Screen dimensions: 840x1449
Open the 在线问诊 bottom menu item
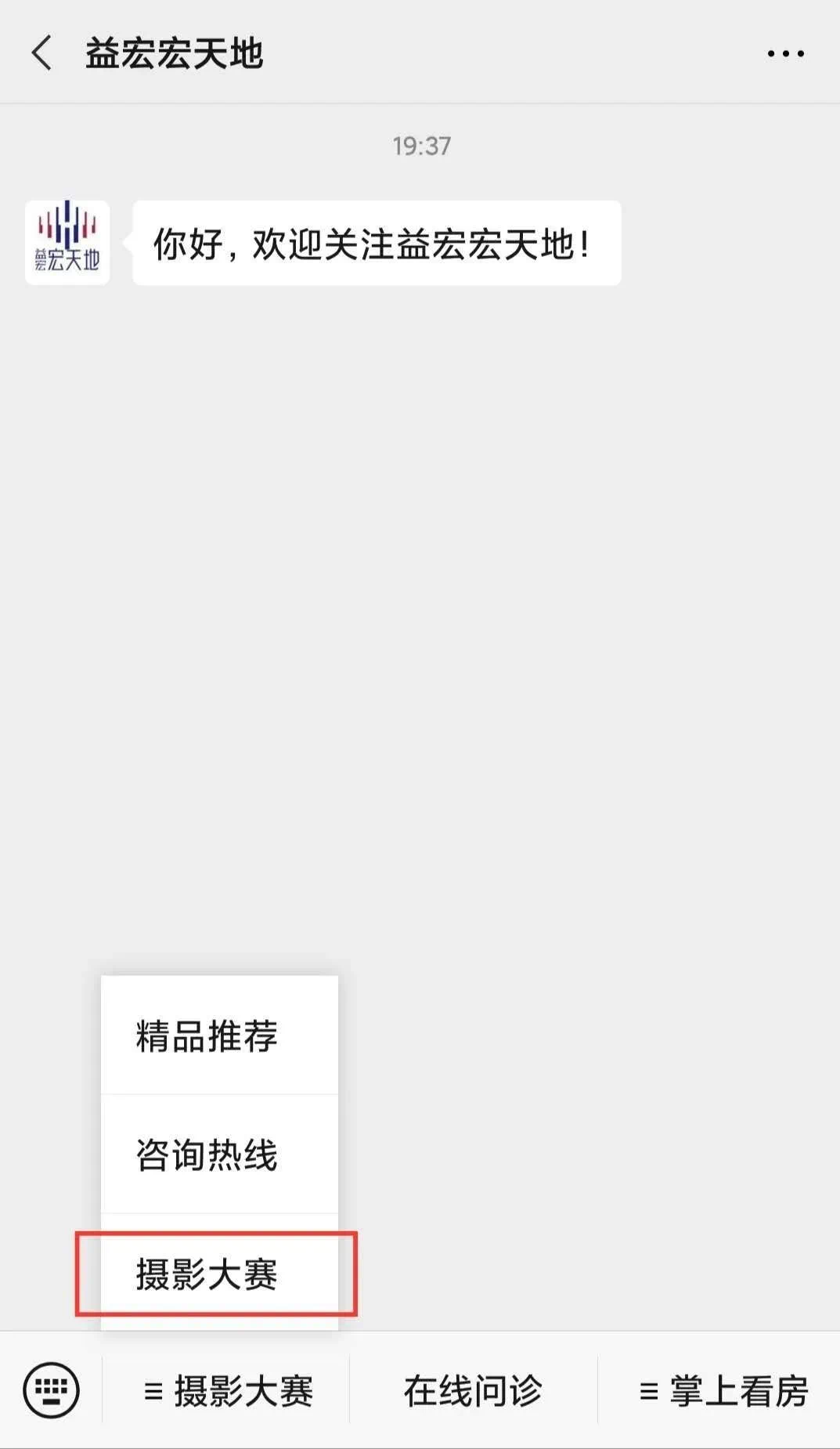point(473,1391)
